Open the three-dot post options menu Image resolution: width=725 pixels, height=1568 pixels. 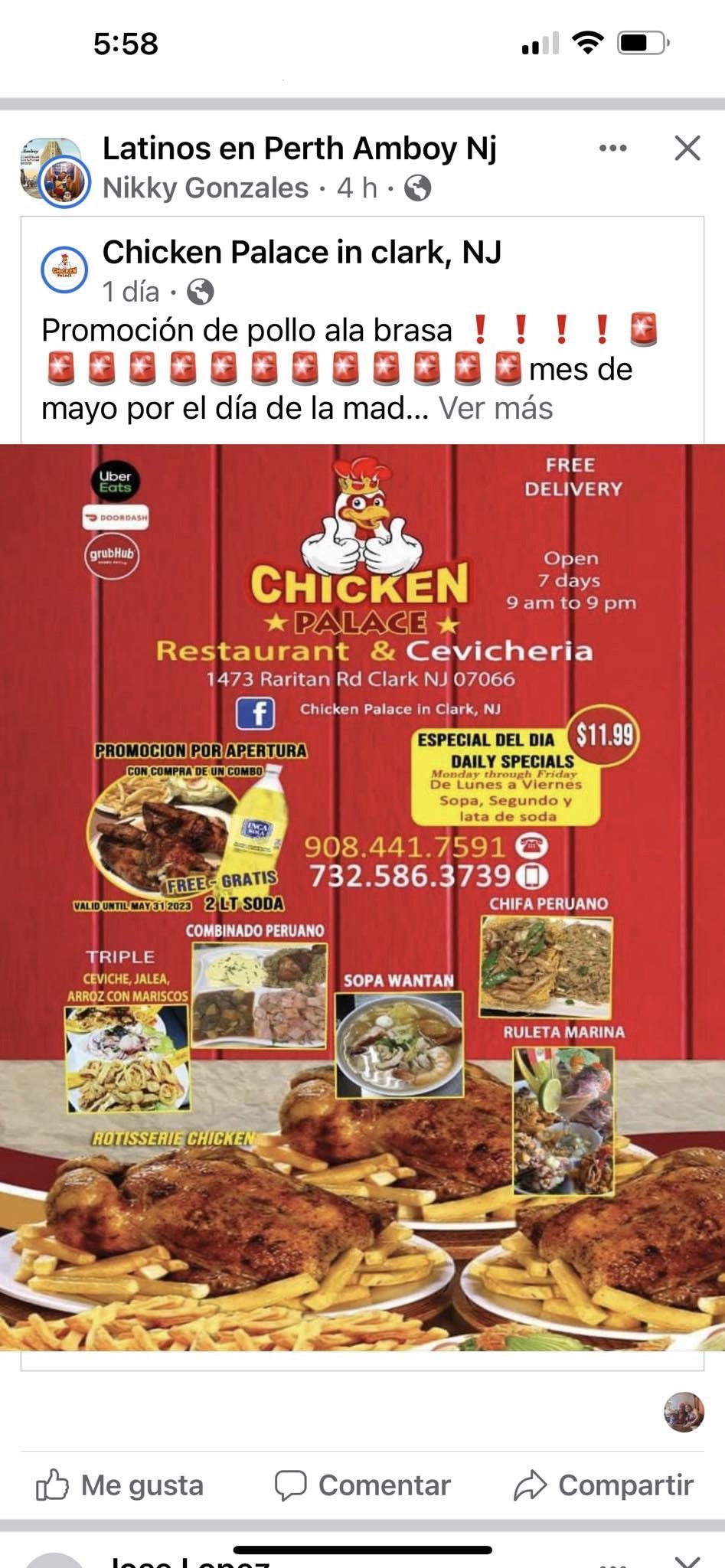pyautogui.click(x=612, y=149)
